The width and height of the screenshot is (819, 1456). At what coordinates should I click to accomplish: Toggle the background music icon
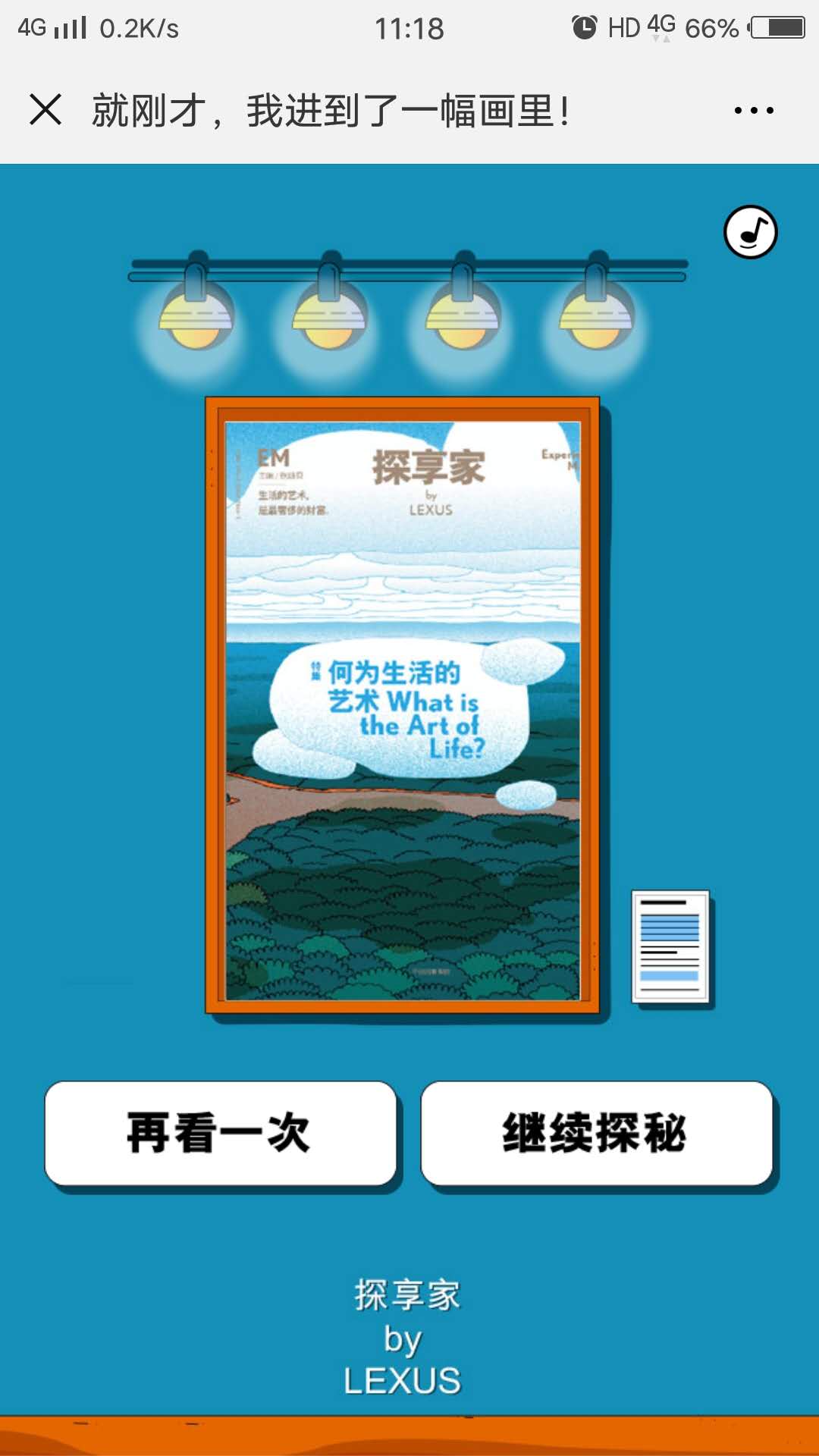tap(750, 232)
